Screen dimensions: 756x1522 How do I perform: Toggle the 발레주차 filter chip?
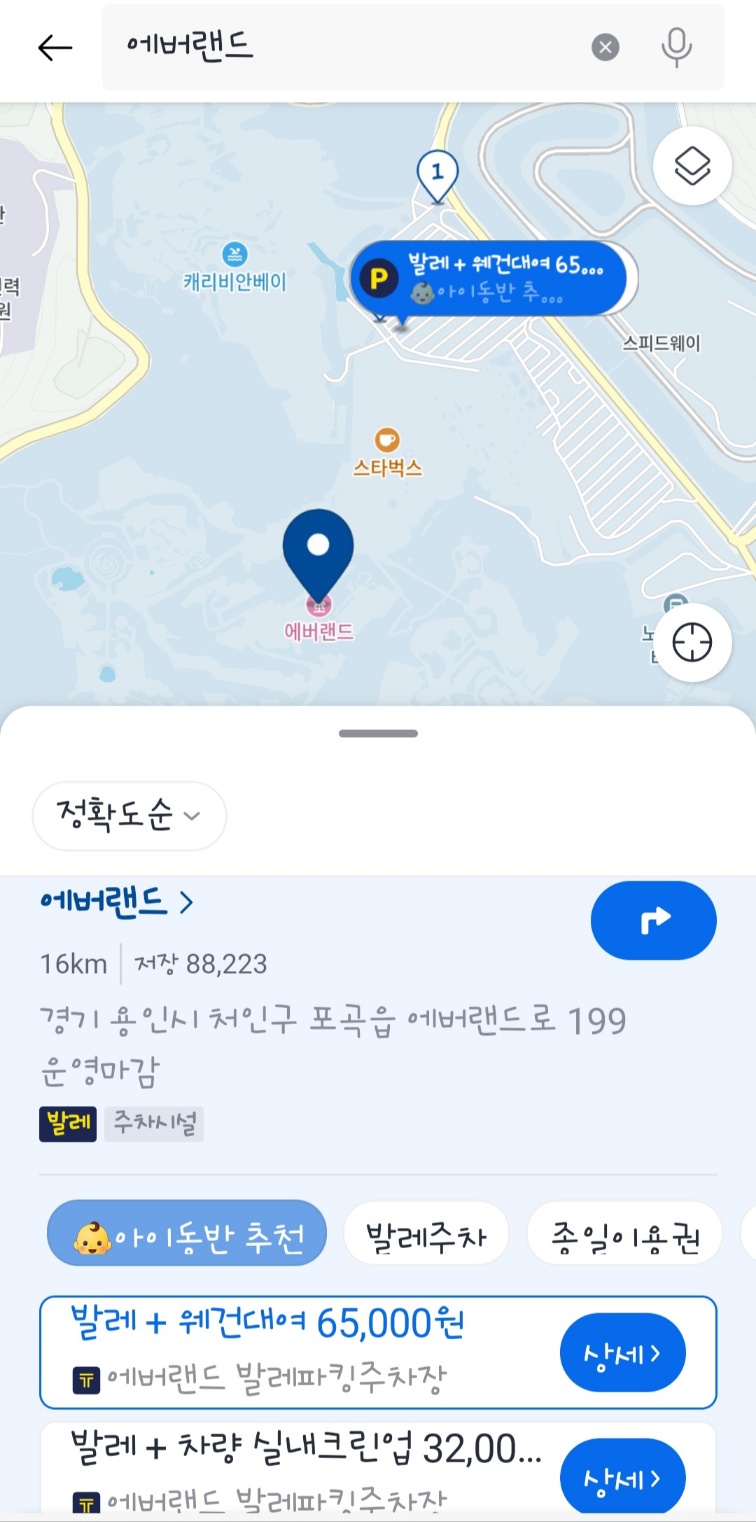pyautogui.click(x=425, y=1234)
